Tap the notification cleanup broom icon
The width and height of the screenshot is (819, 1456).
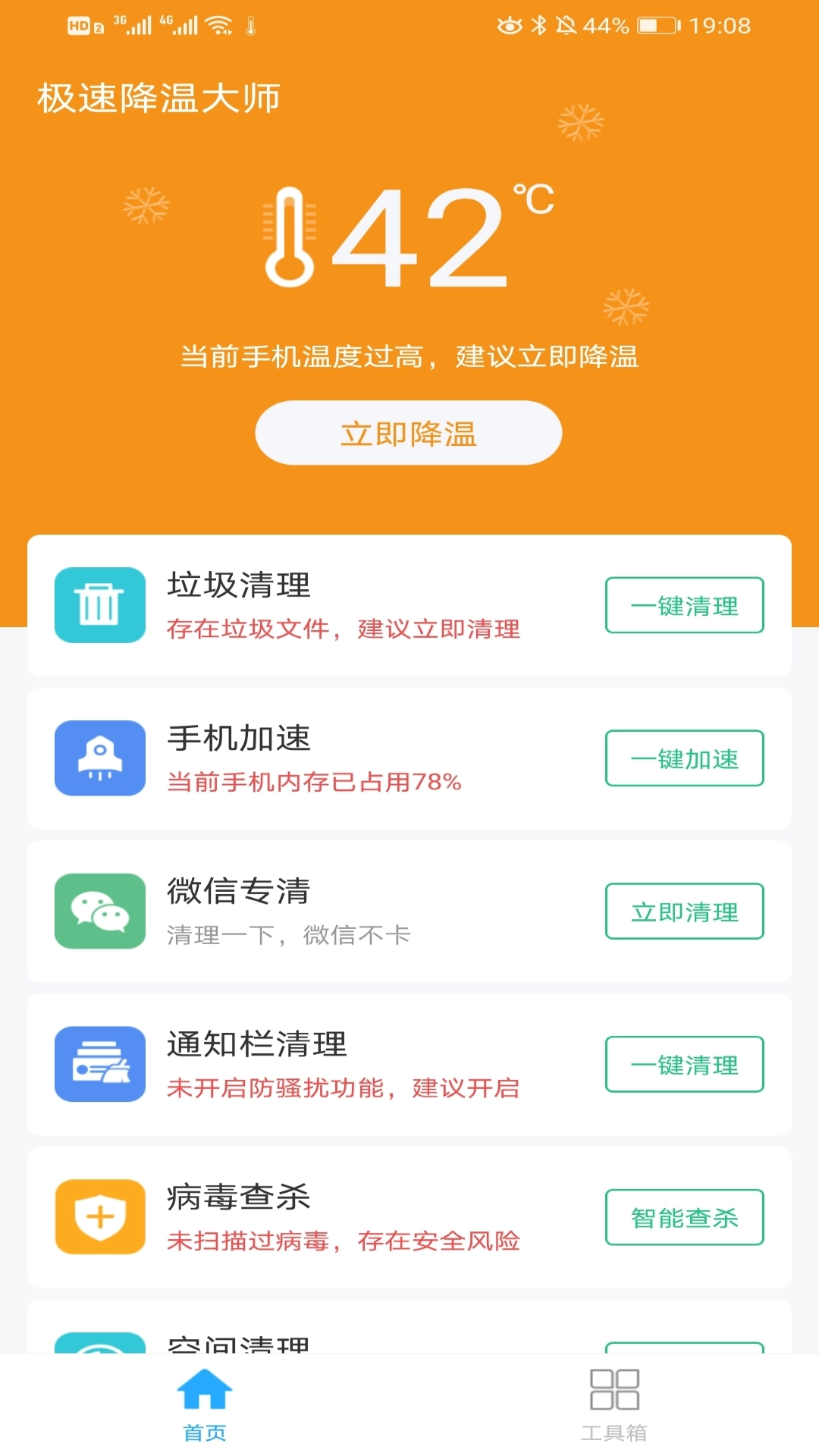(99, 1065)
